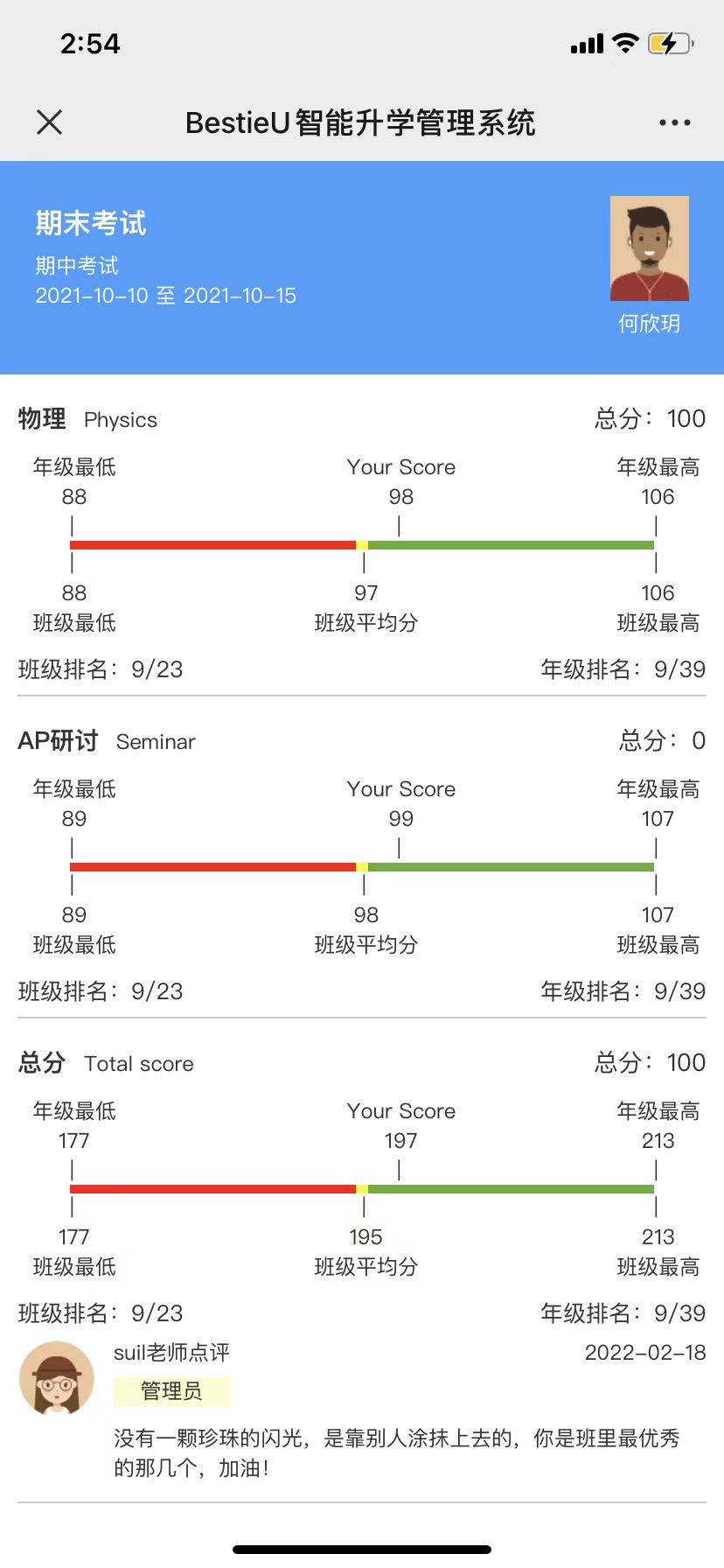Open the three-dot overflow menu
Screen dimensions: 724x1568
coord(675,122)
